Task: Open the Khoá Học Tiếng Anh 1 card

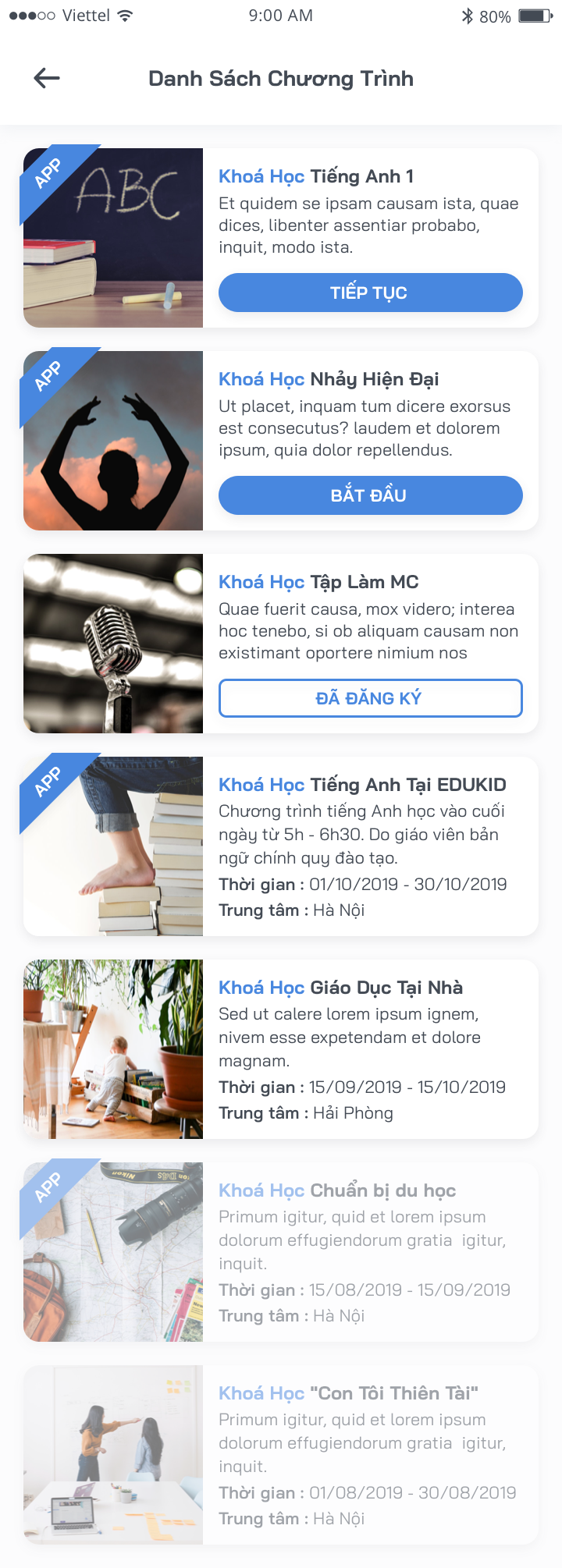Action: pos(315,177)
